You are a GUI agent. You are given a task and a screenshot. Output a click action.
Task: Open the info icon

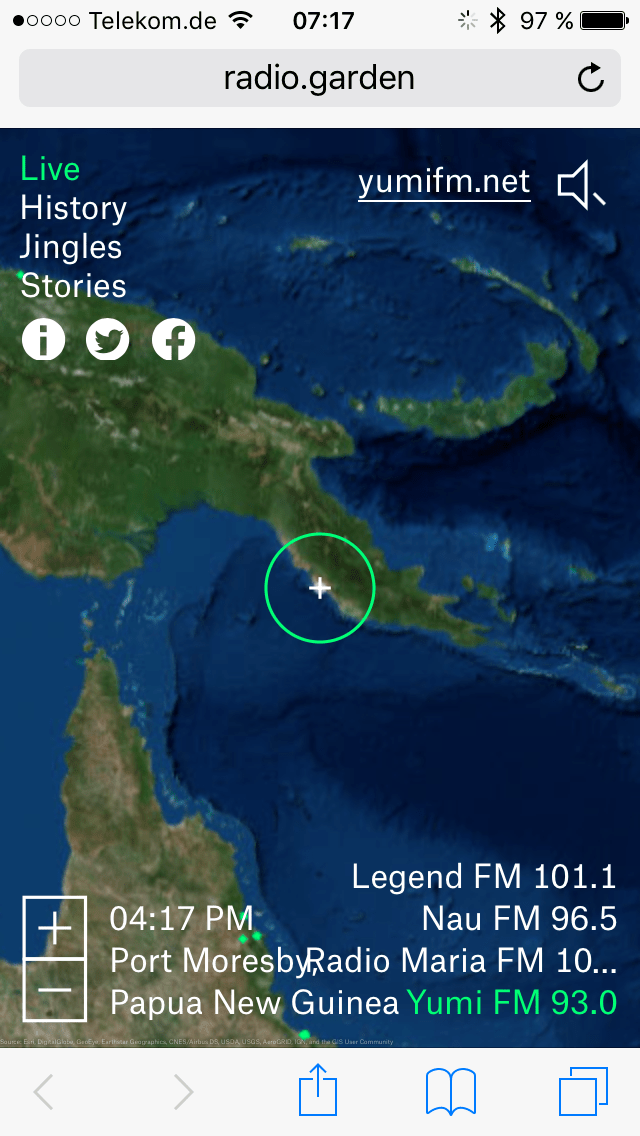point(43,340)
